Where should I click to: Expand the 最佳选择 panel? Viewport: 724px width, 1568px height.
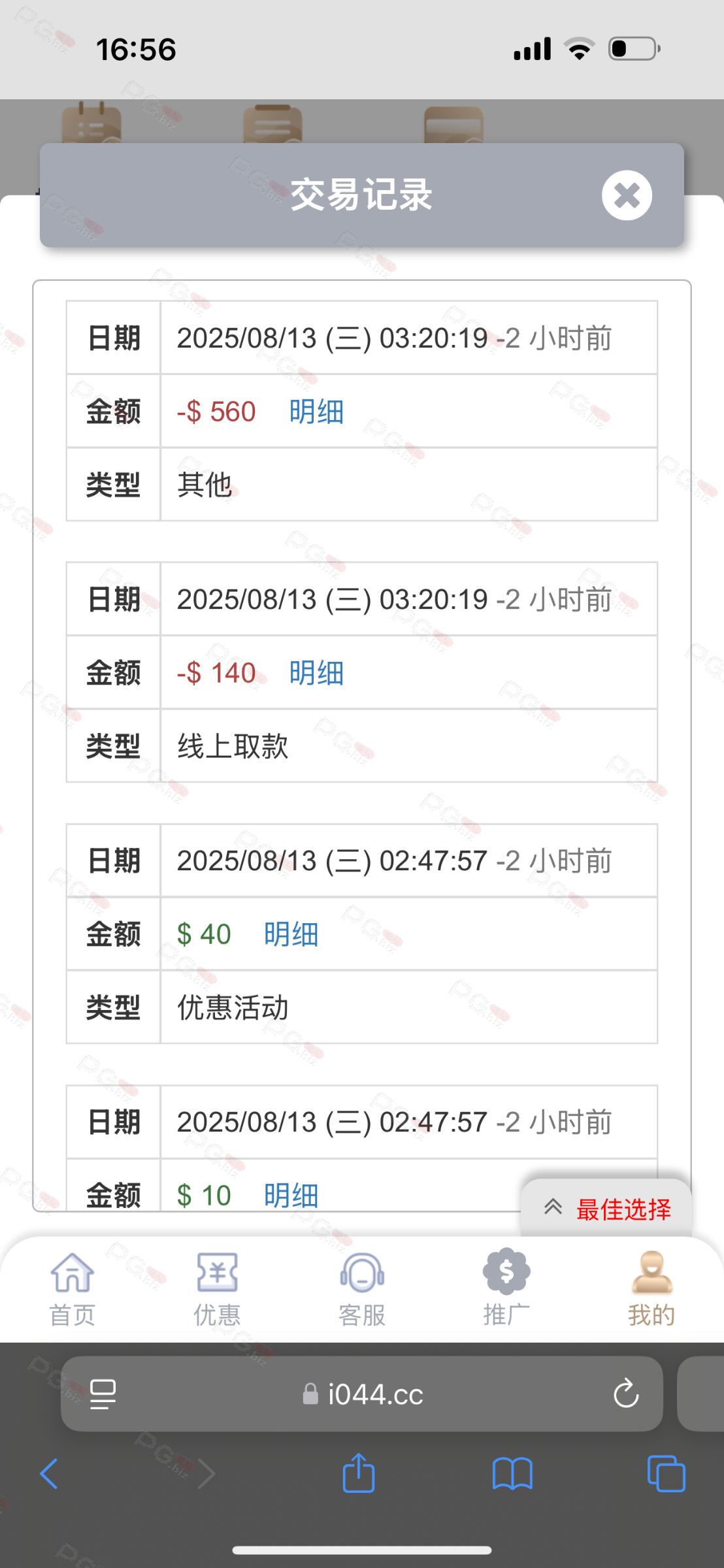pyautogui.click(x=606, y=1209)
